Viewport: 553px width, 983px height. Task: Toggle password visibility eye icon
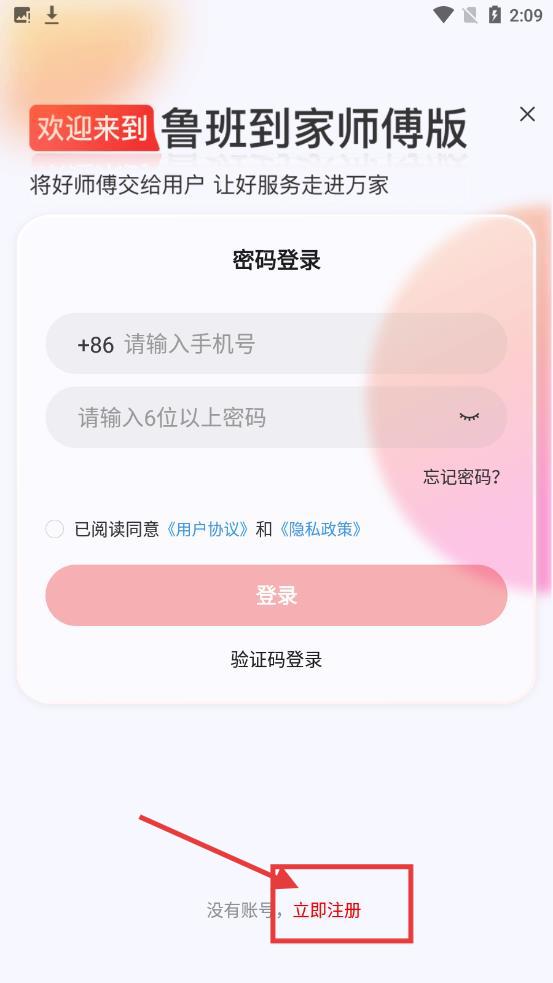pyautogui.click(x=469, y=417)
